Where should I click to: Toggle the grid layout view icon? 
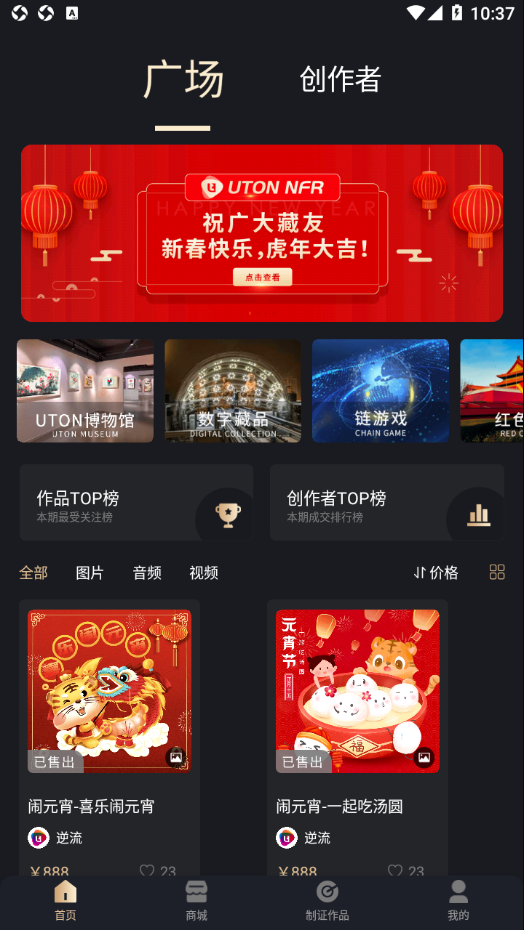click(x=497, y=572)
